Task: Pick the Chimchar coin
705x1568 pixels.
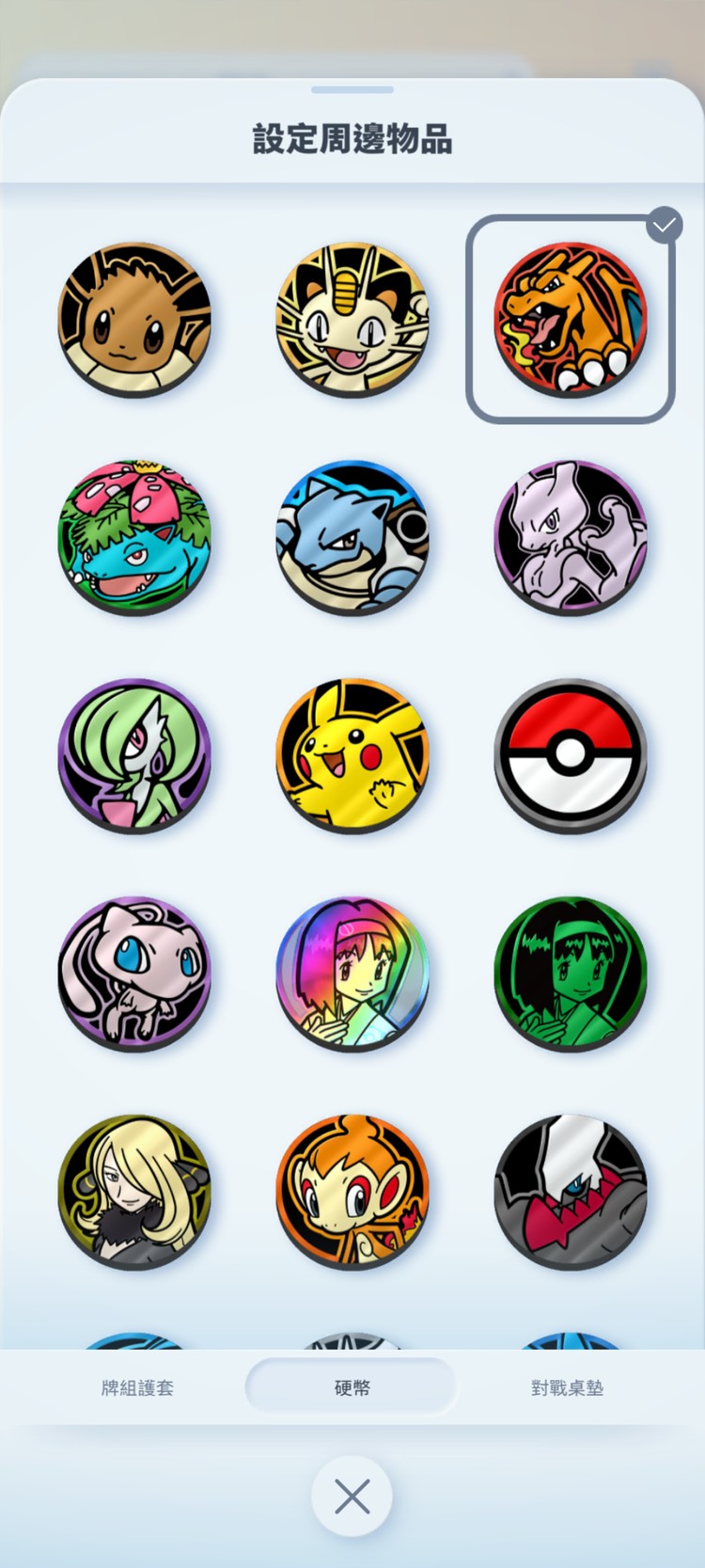Action: (352, 1191)
